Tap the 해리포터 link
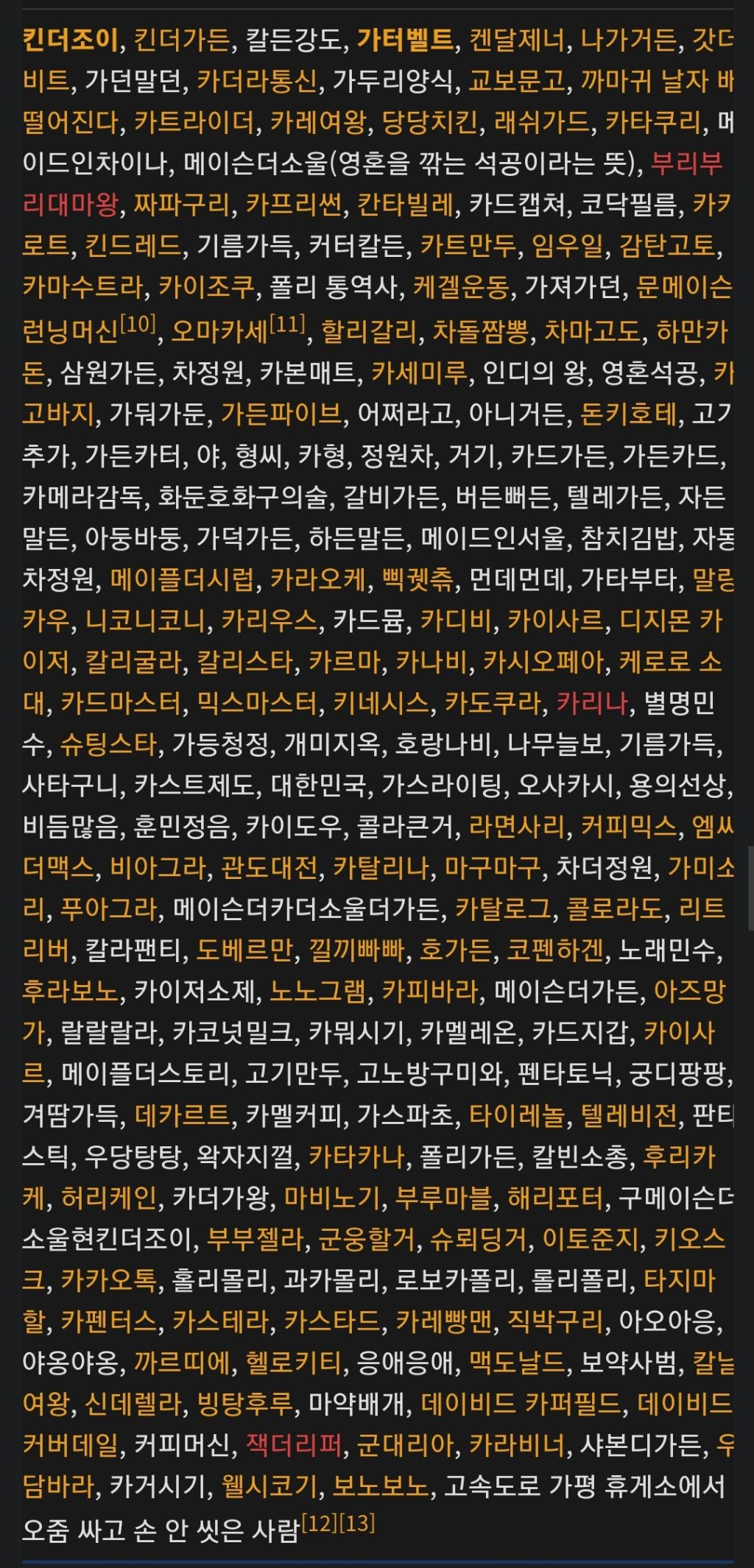 coord(554,1198)
